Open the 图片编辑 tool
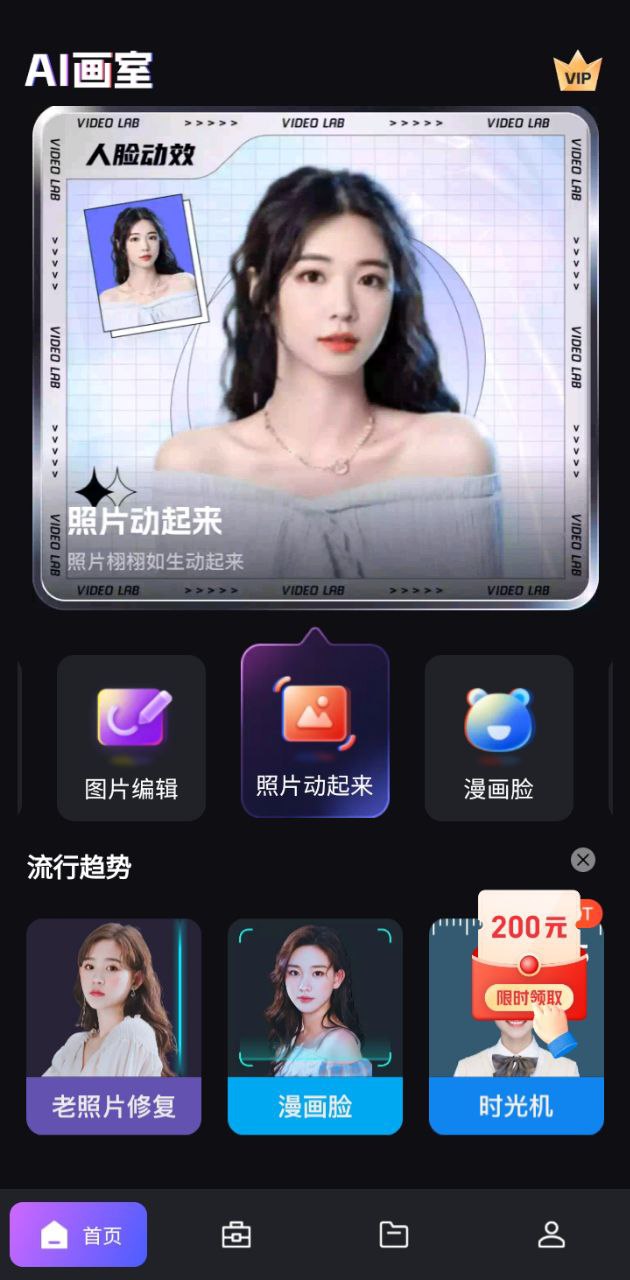Image resolution: width=630 pixels, height=1280 pixels. click(x=131, y=738)
